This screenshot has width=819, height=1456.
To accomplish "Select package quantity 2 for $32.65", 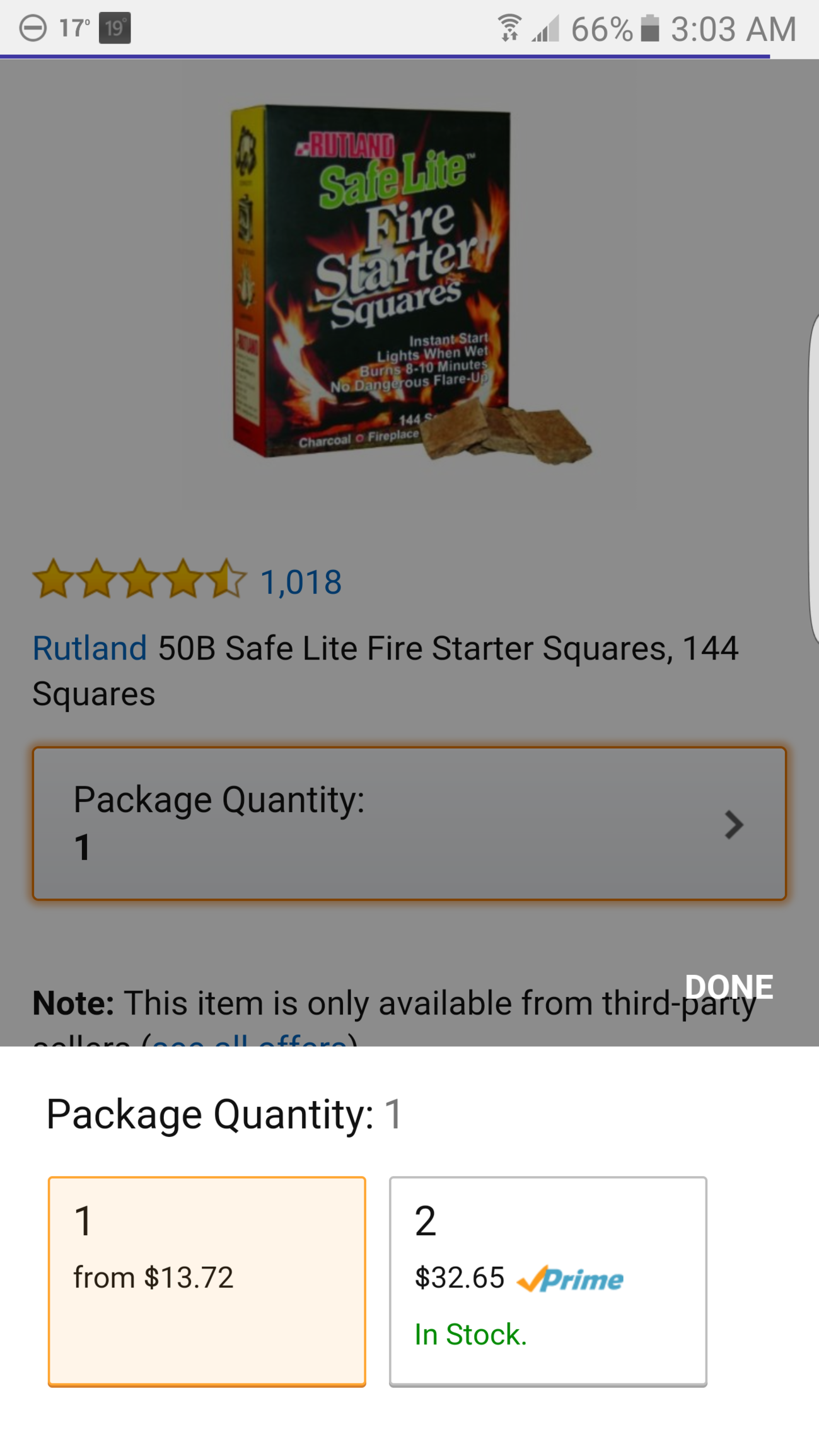I will tap(547, 1280).
